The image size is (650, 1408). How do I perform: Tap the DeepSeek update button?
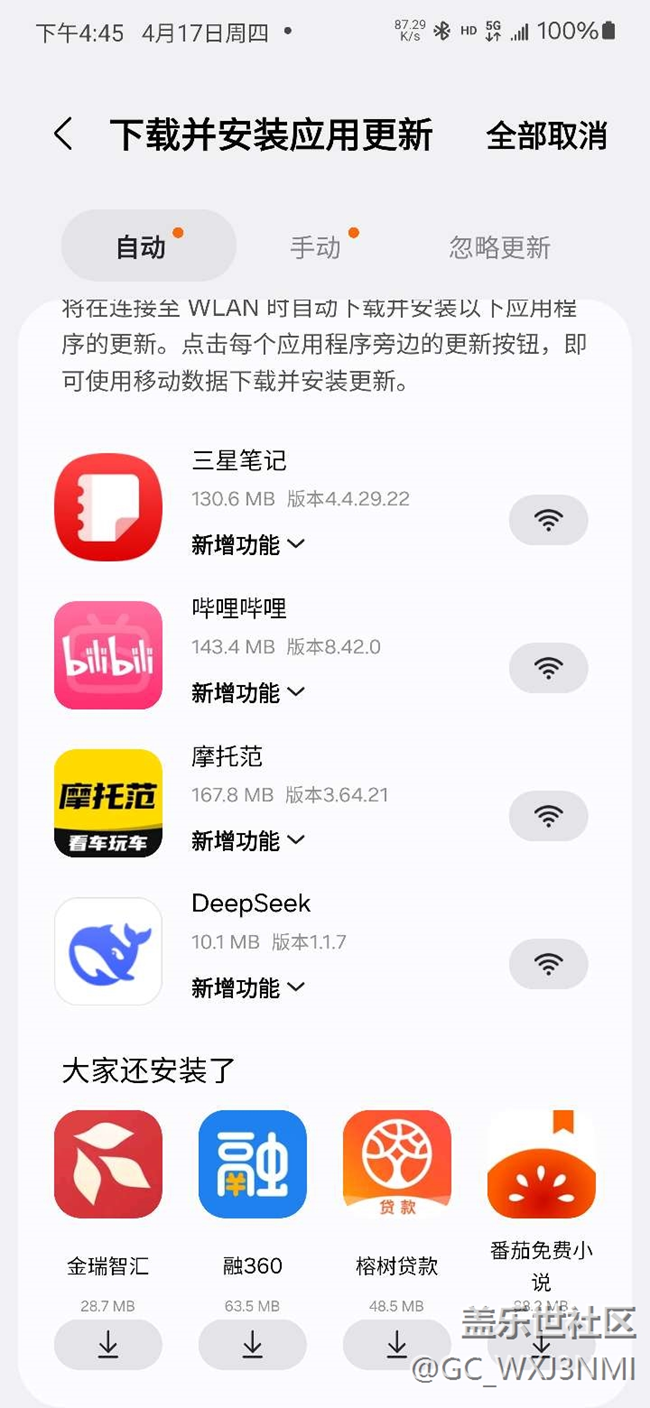(x=548, y=964)
